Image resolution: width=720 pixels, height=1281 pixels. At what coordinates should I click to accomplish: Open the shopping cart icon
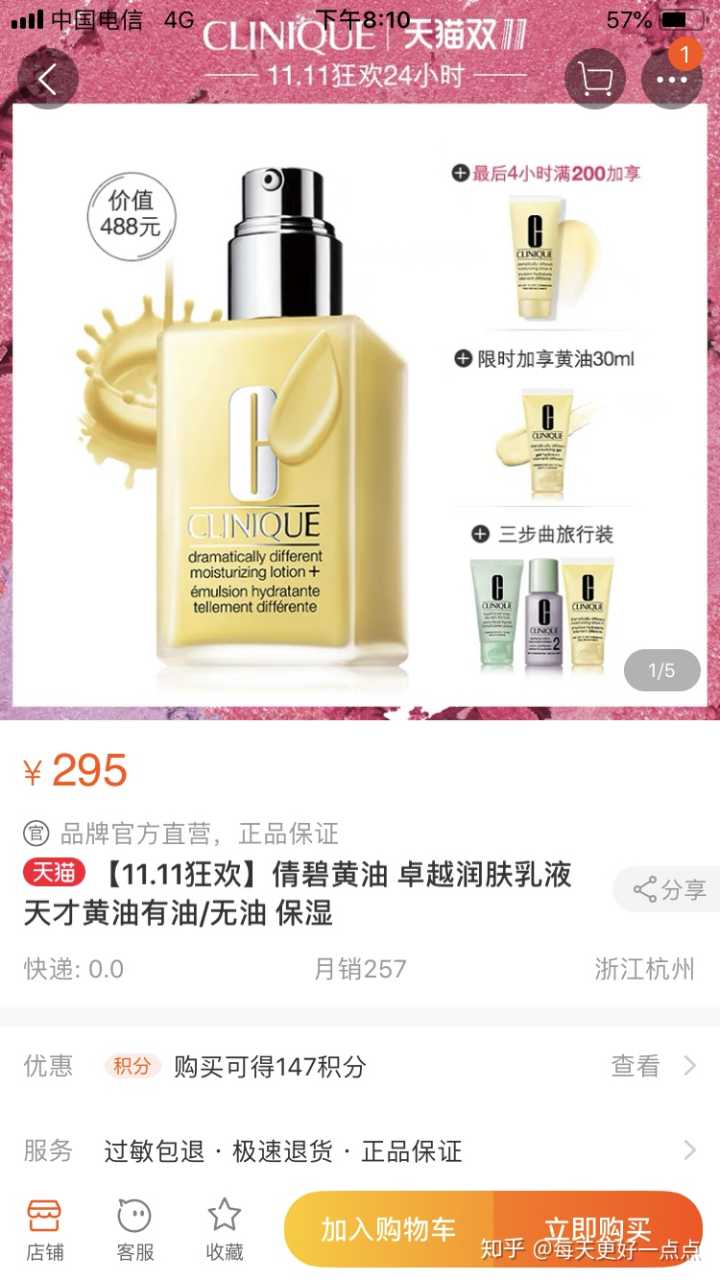pos(594,79)
